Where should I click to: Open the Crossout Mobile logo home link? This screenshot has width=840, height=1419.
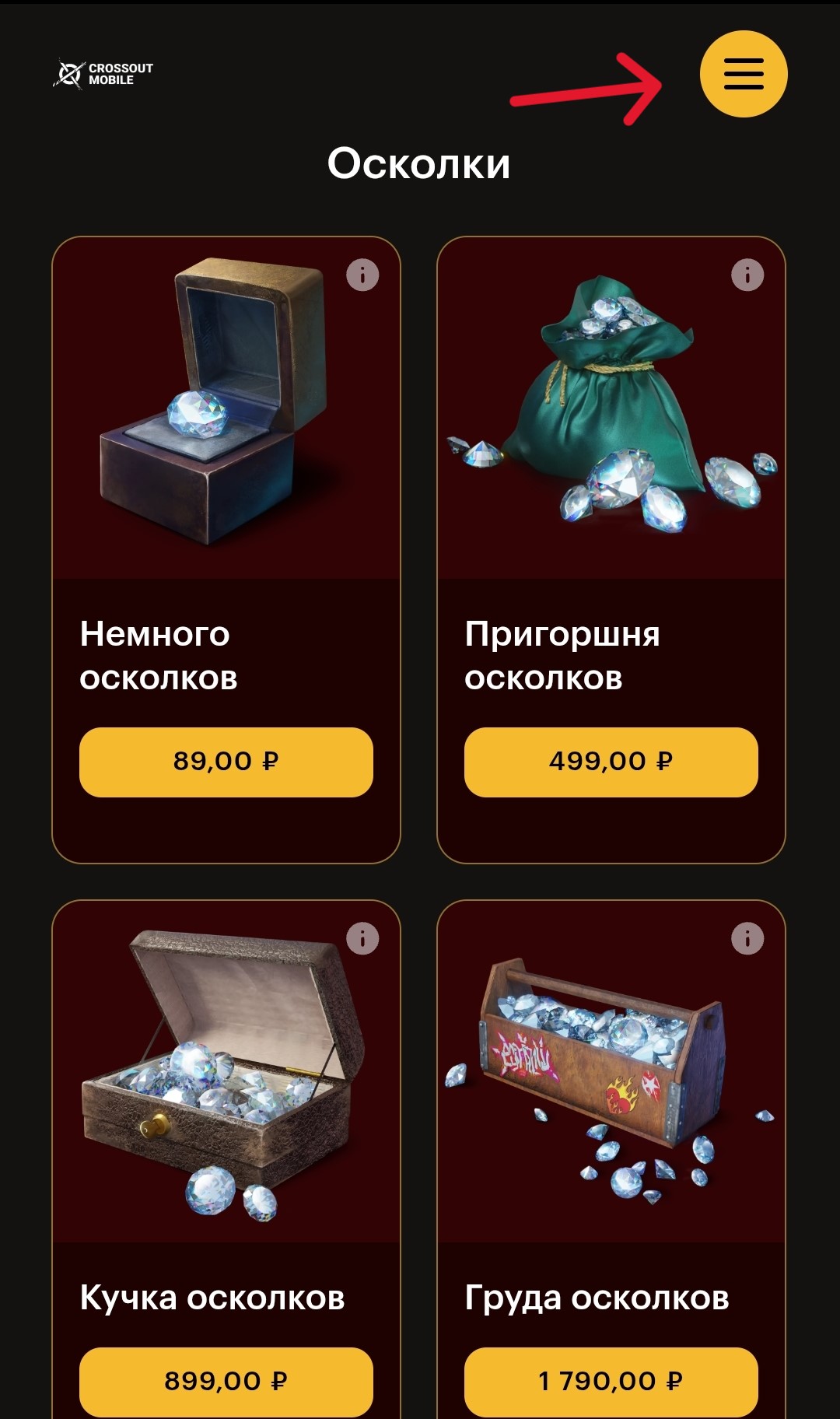tap(103, 74)
